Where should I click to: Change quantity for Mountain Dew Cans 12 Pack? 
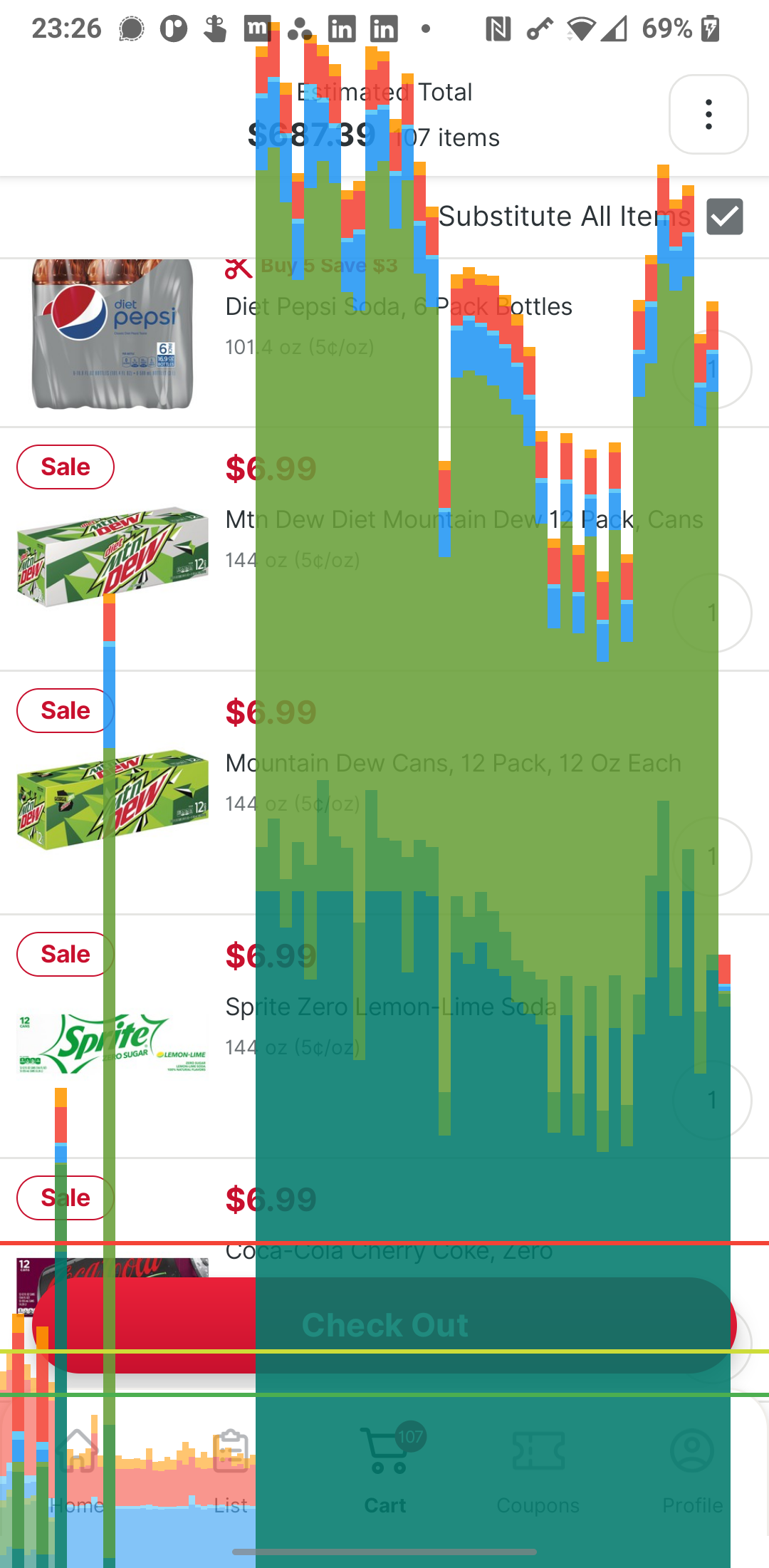pos(712,856)
